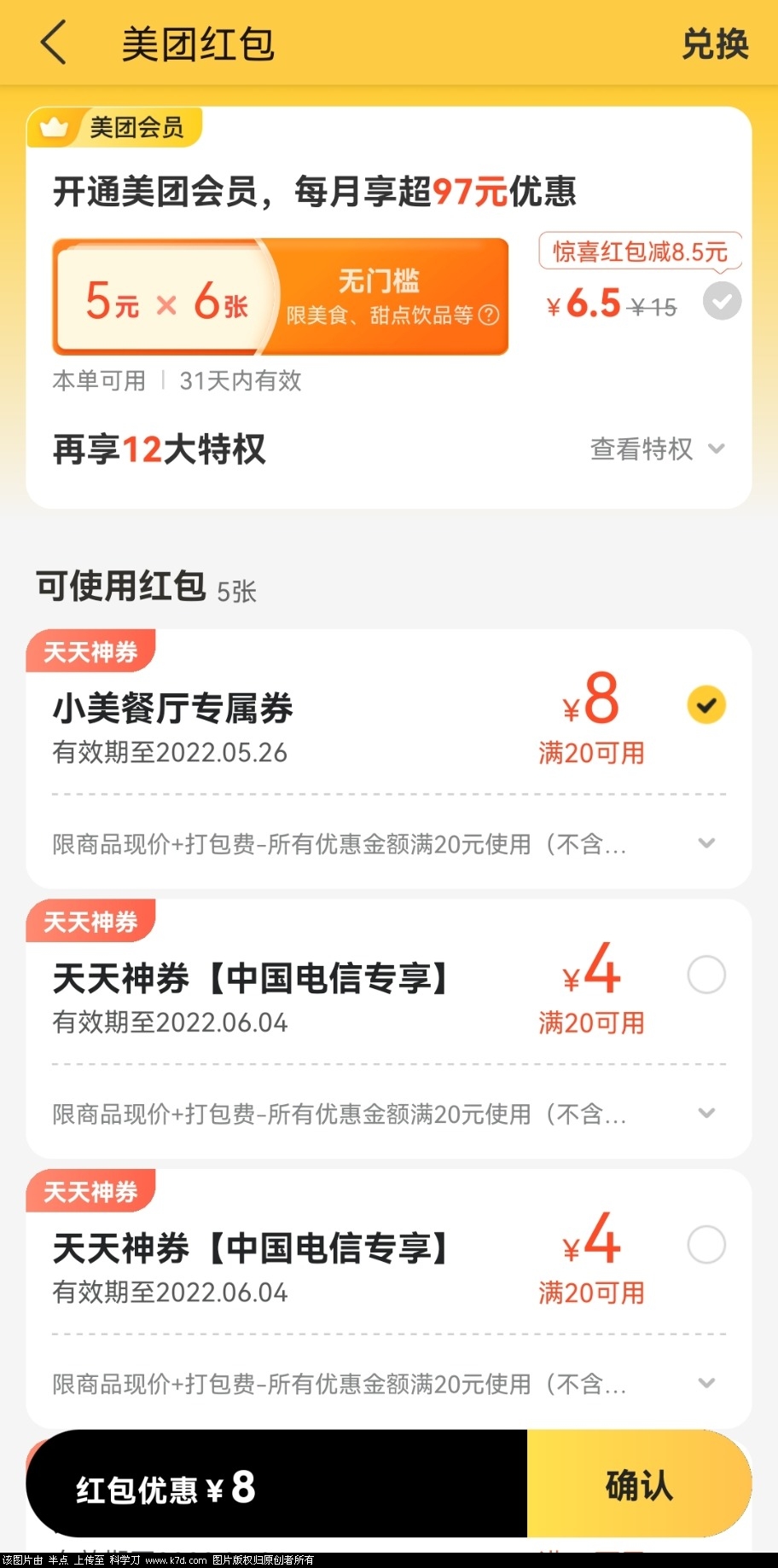Expand details of the second 中国电信专享 coupon

point(707,1383)
